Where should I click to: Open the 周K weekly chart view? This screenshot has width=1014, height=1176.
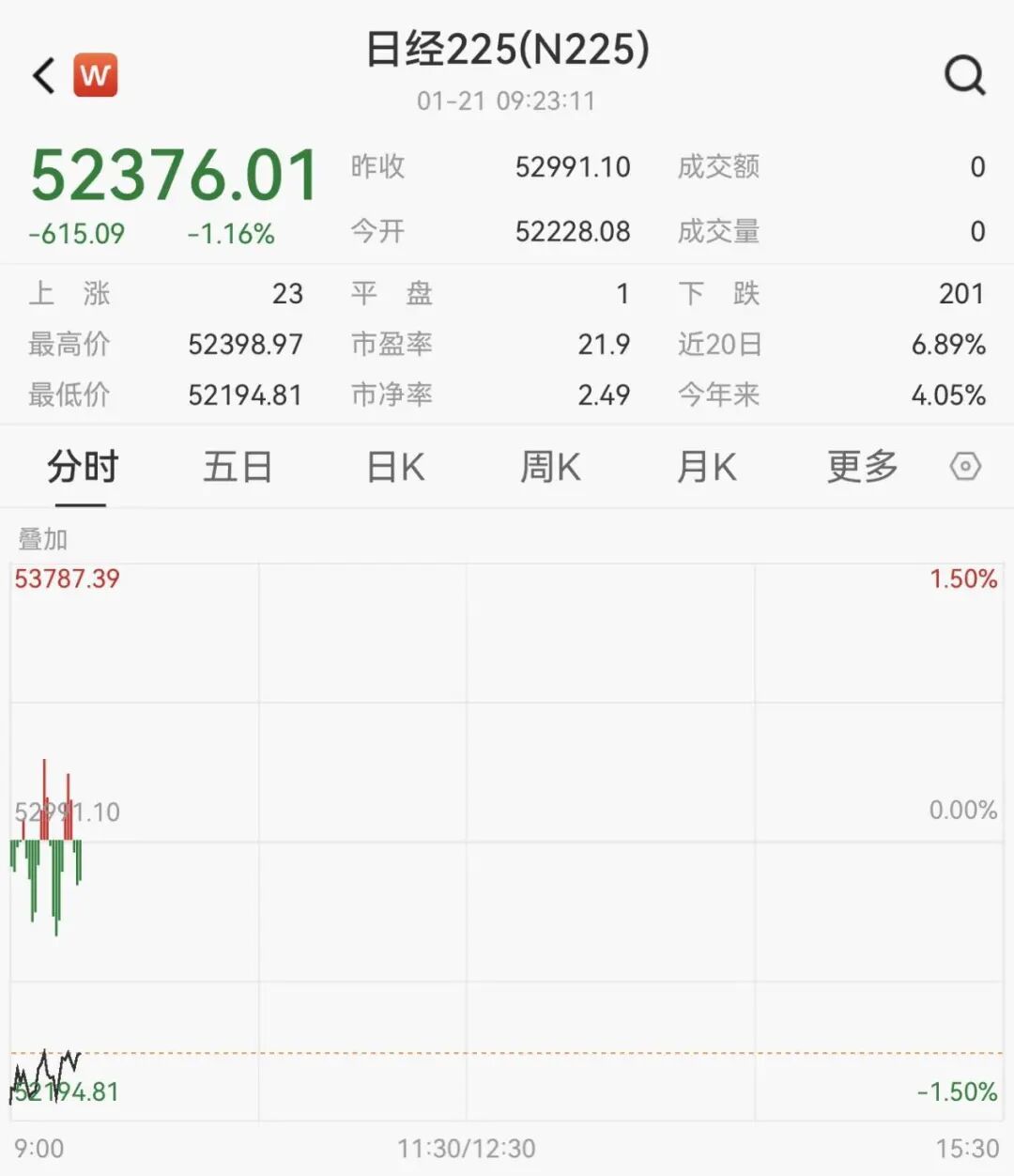tap(550, 466)
